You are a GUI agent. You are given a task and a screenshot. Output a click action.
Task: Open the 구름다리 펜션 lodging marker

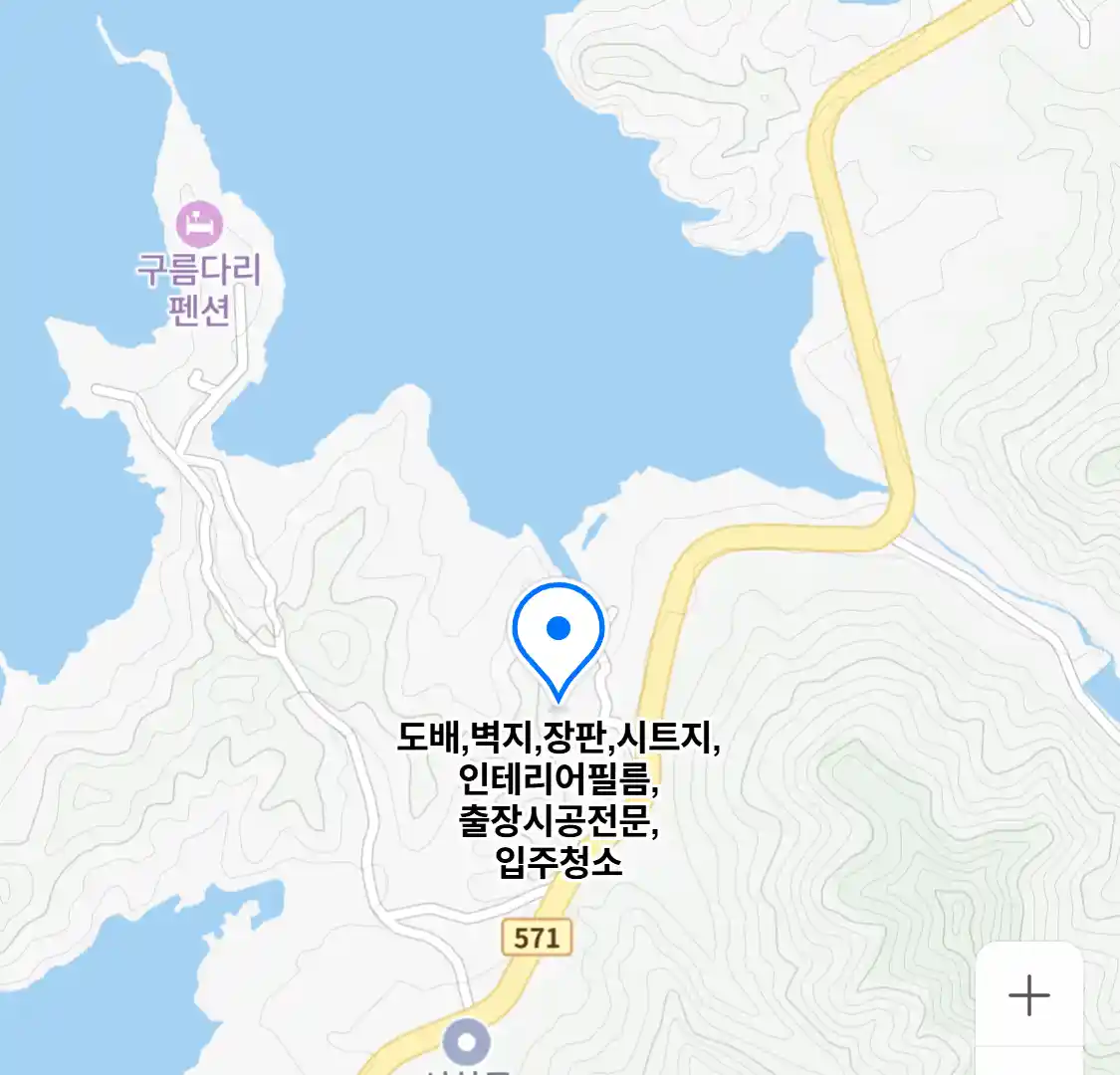point(198,225)
